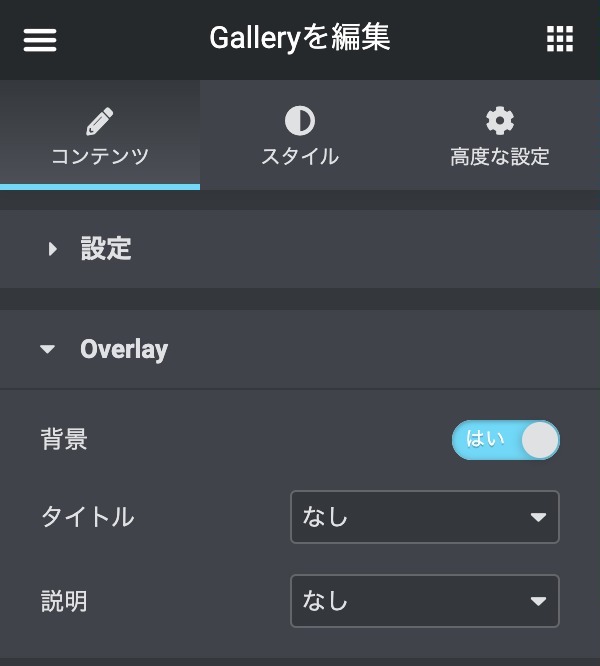
Task: Select the コンテンツ tab
Action: click(100, 137)
